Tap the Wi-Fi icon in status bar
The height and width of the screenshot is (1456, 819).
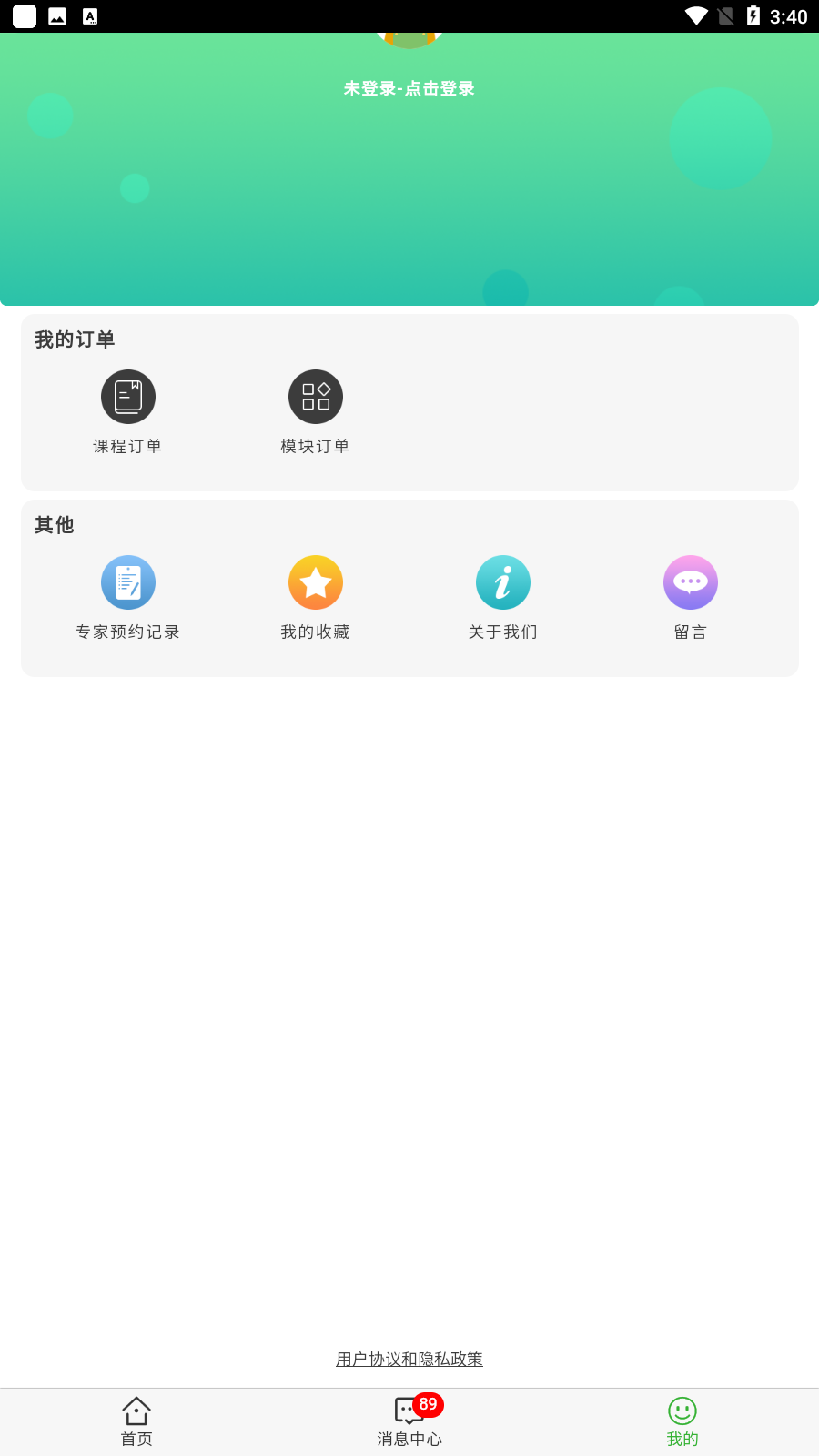click(x=697, y=15)
